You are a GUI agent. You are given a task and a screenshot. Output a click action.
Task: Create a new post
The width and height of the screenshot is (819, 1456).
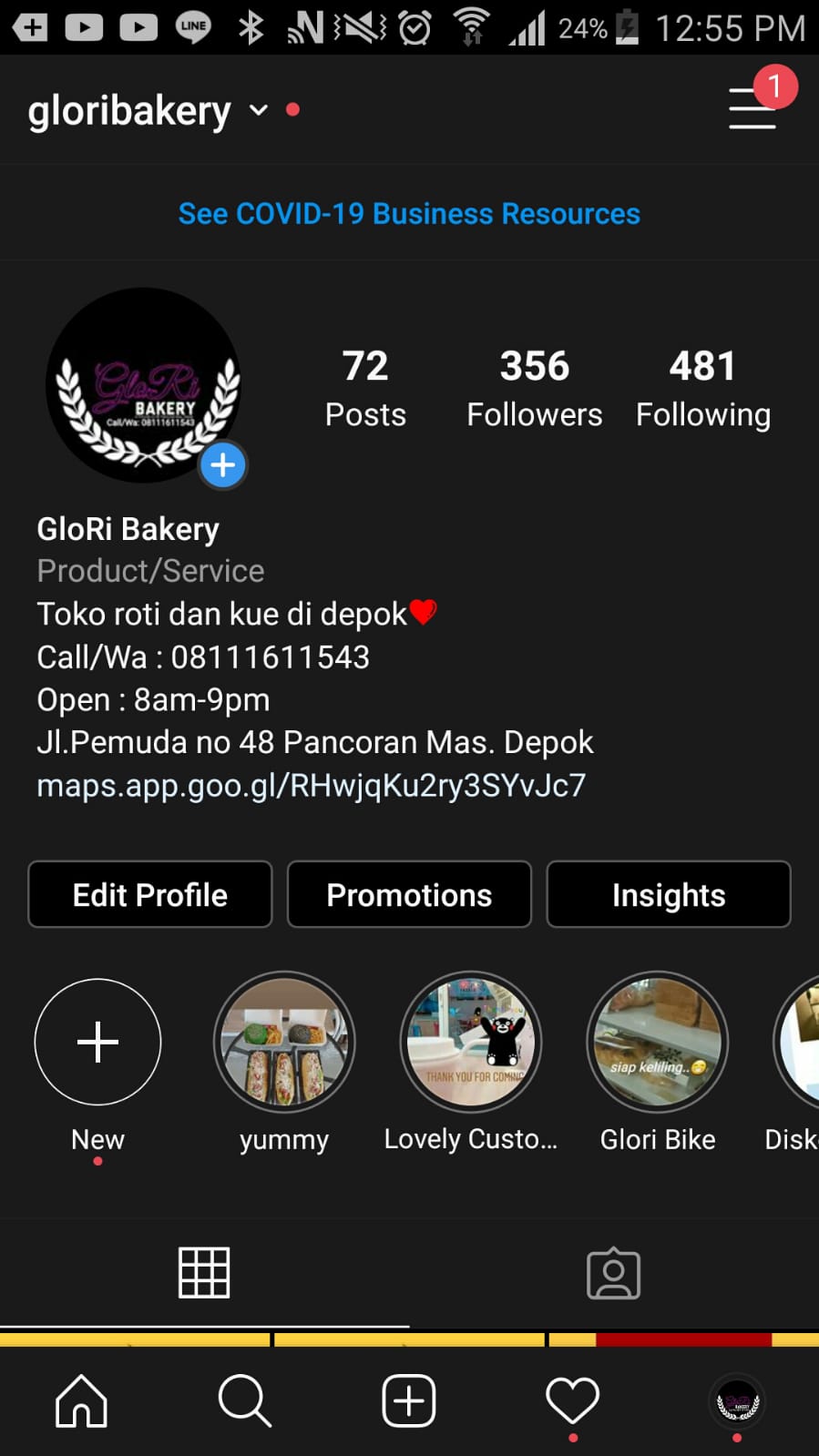(409, 1400)
